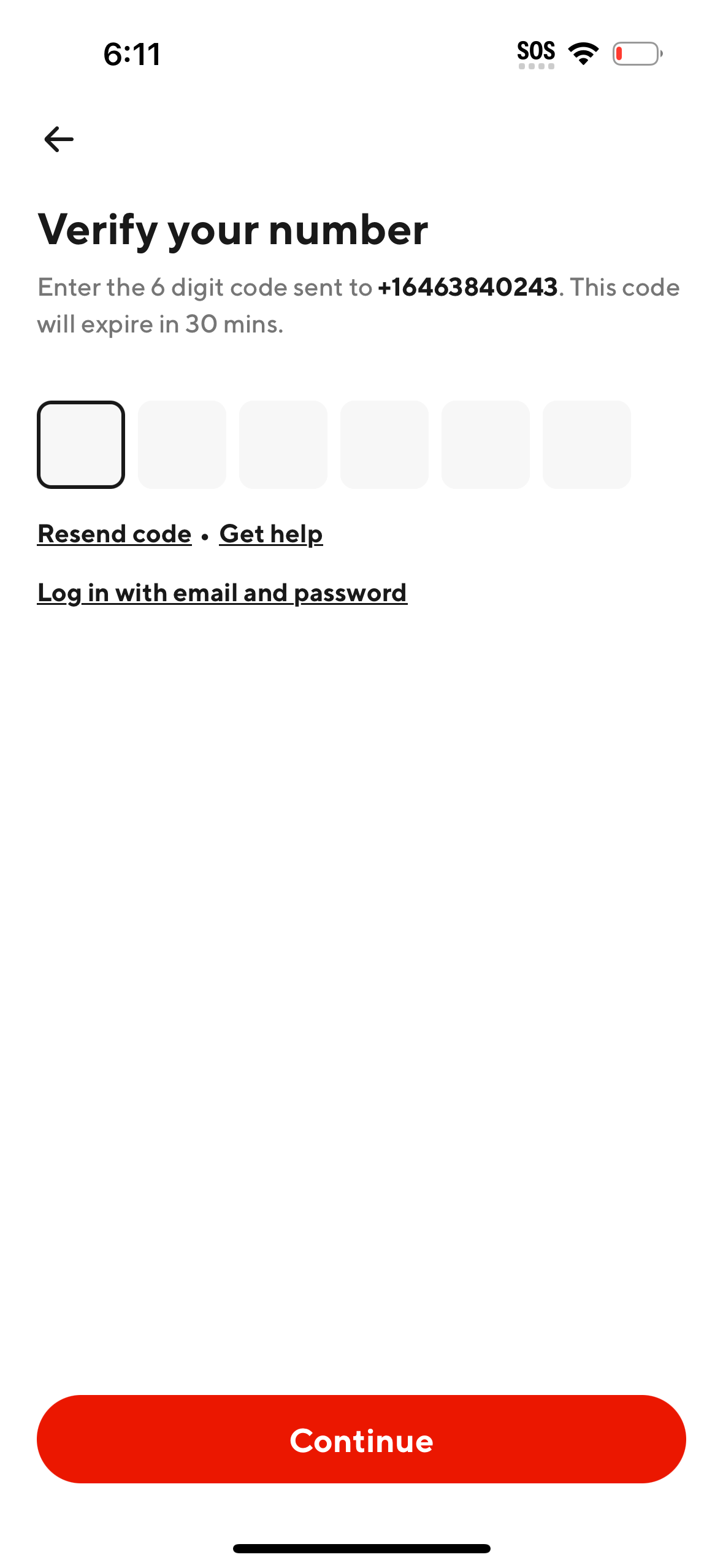
Task: Click the signal strength dots under SOS
Action: (x=535, y=66)
